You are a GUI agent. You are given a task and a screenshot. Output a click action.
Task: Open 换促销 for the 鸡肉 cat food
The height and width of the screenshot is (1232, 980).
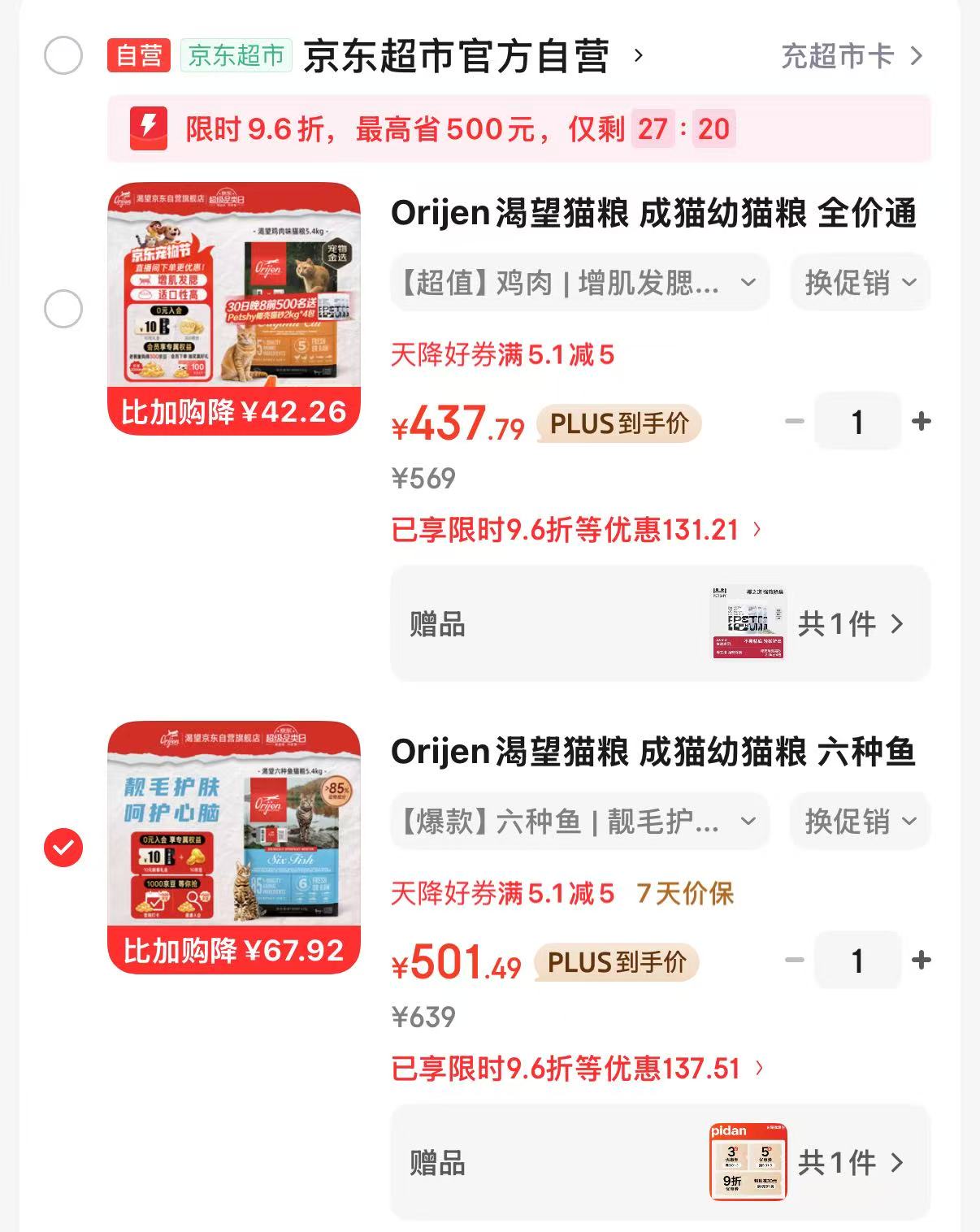[x=860, y=283]
